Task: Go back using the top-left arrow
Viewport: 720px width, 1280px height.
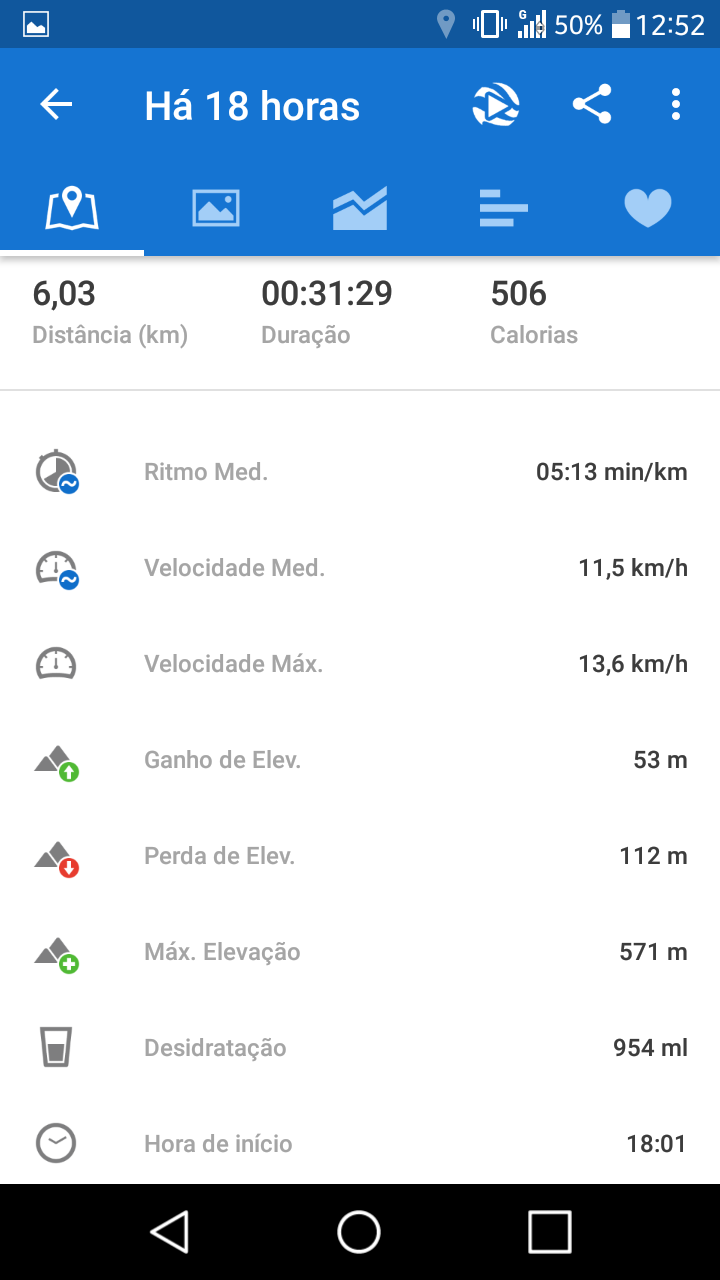Action: pos(56,105)
